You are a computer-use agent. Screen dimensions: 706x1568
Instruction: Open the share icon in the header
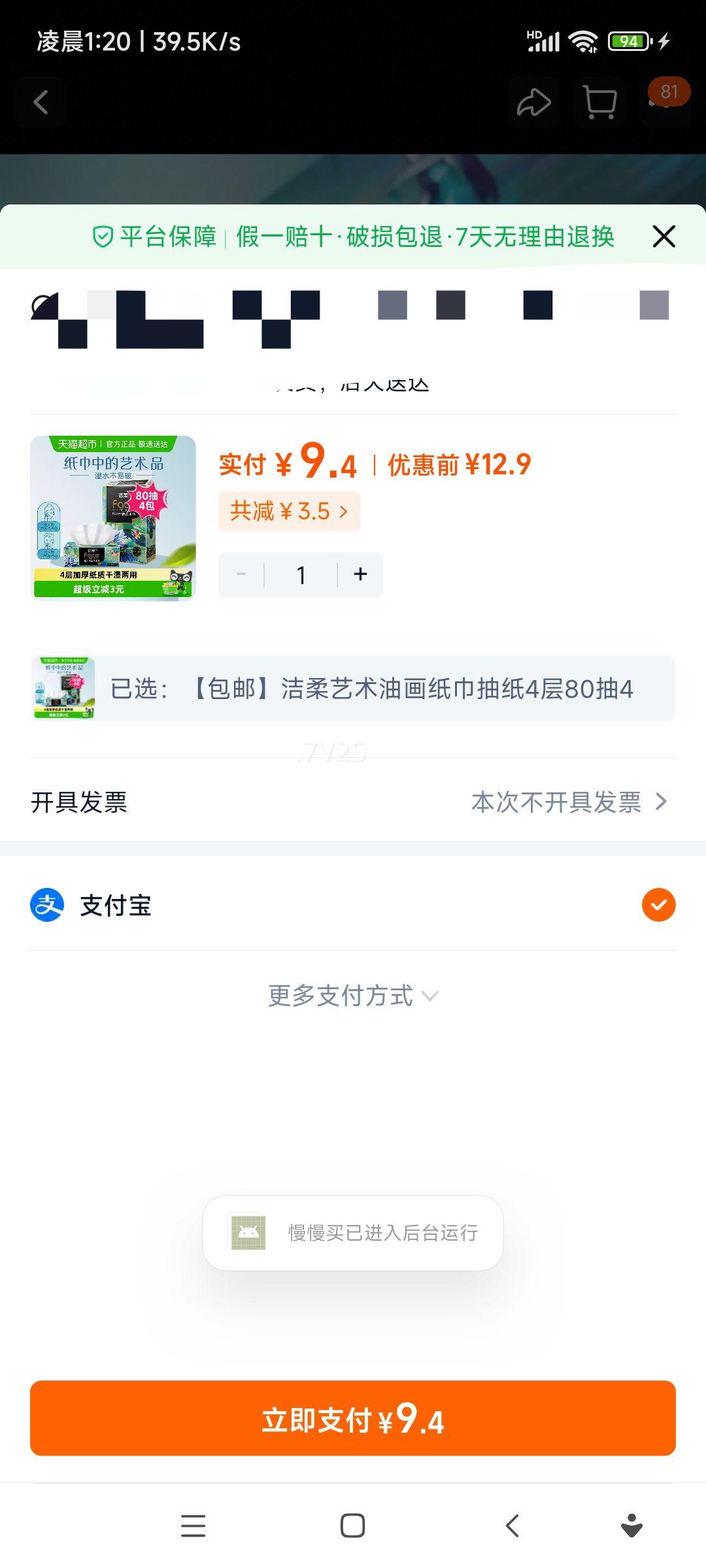[x=533, y=103]
